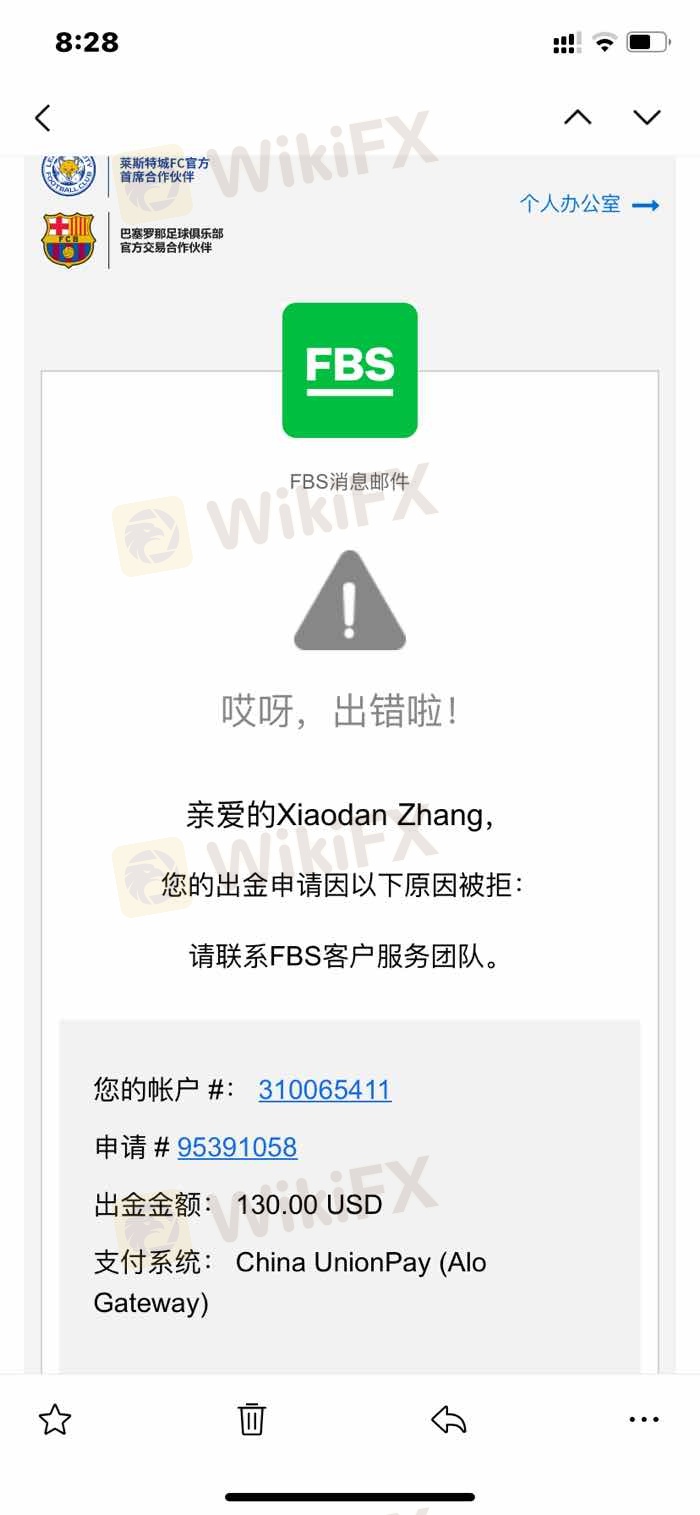Open the more options menu
Viewport: 700px width, 1515px height.
(x=644, y=1419)
